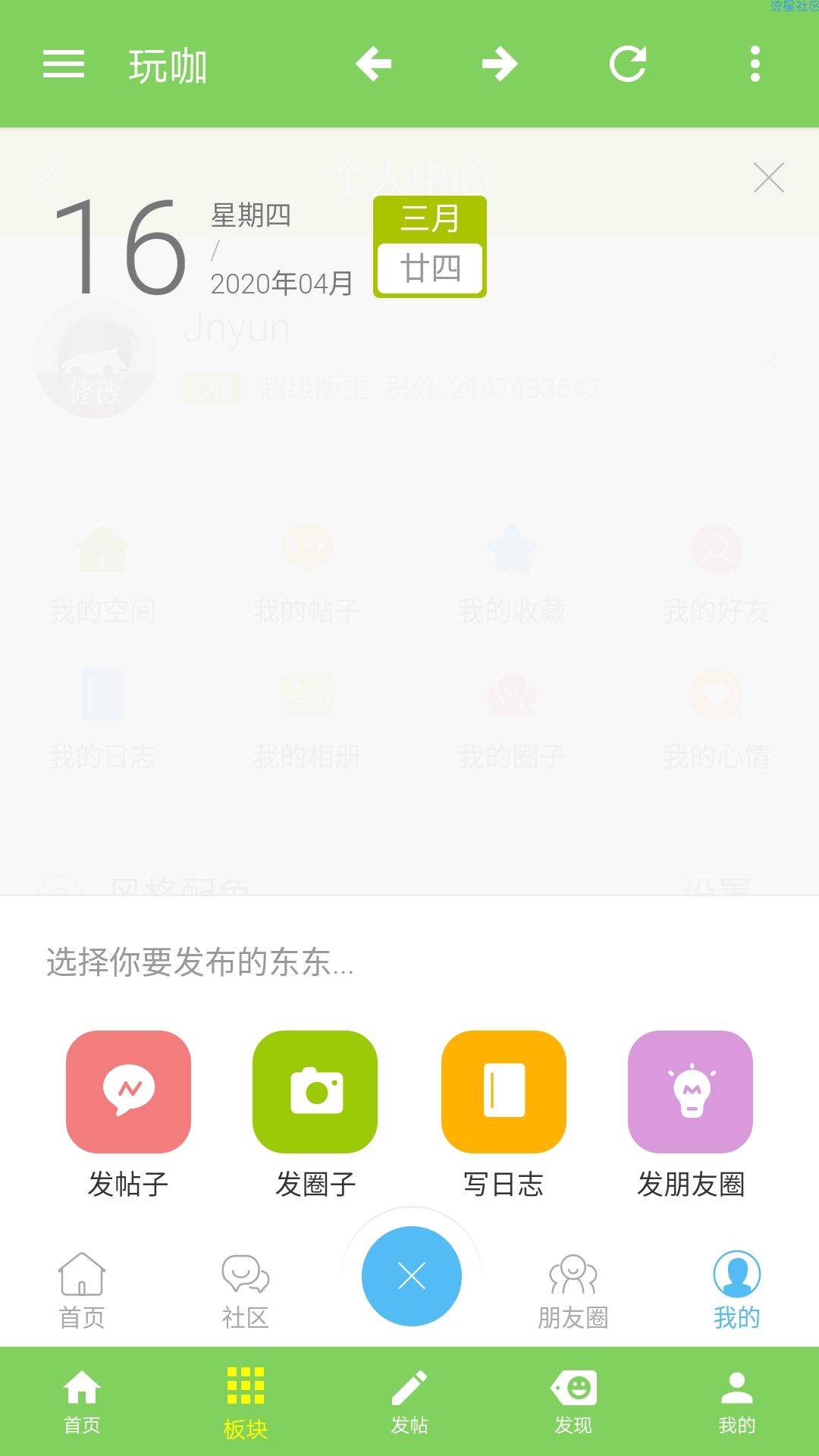This screenshot has width=819, height=1456.
Task: Dismiss the publish menu with blue X
Action: (x=411, y=1276)
